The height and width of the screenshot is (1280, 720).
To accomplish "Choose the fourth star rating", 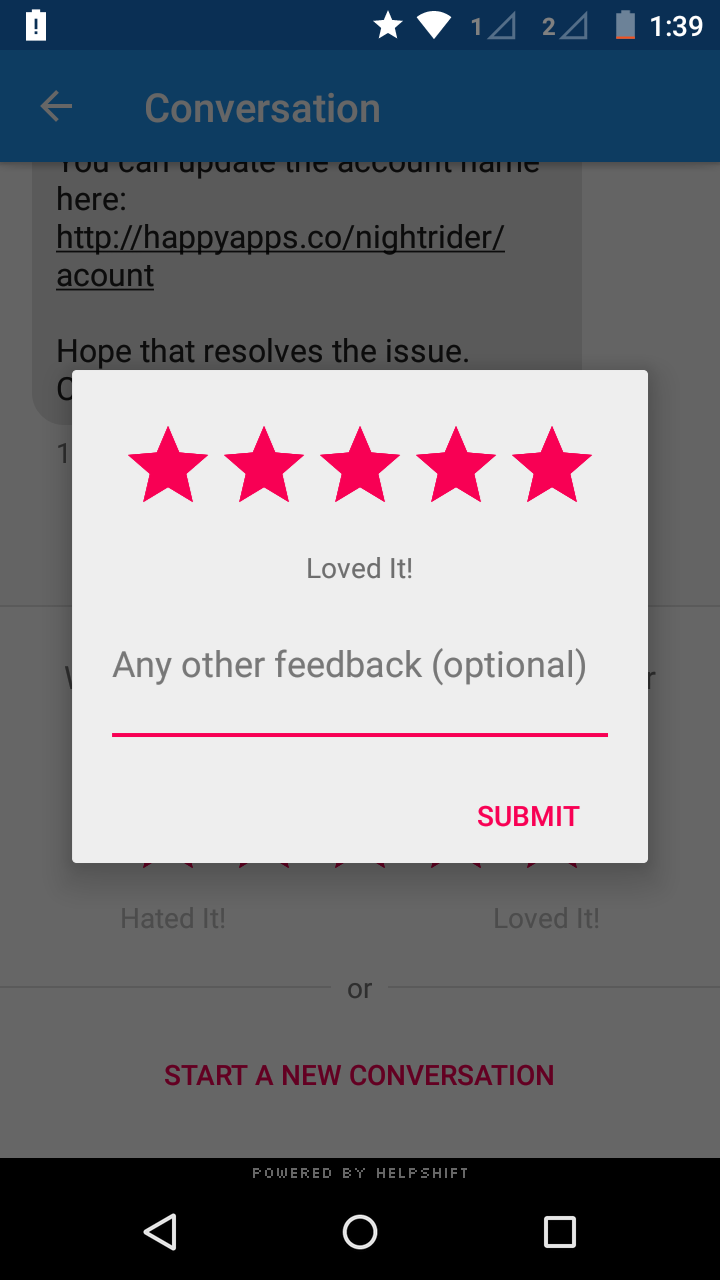I will 456,465.
